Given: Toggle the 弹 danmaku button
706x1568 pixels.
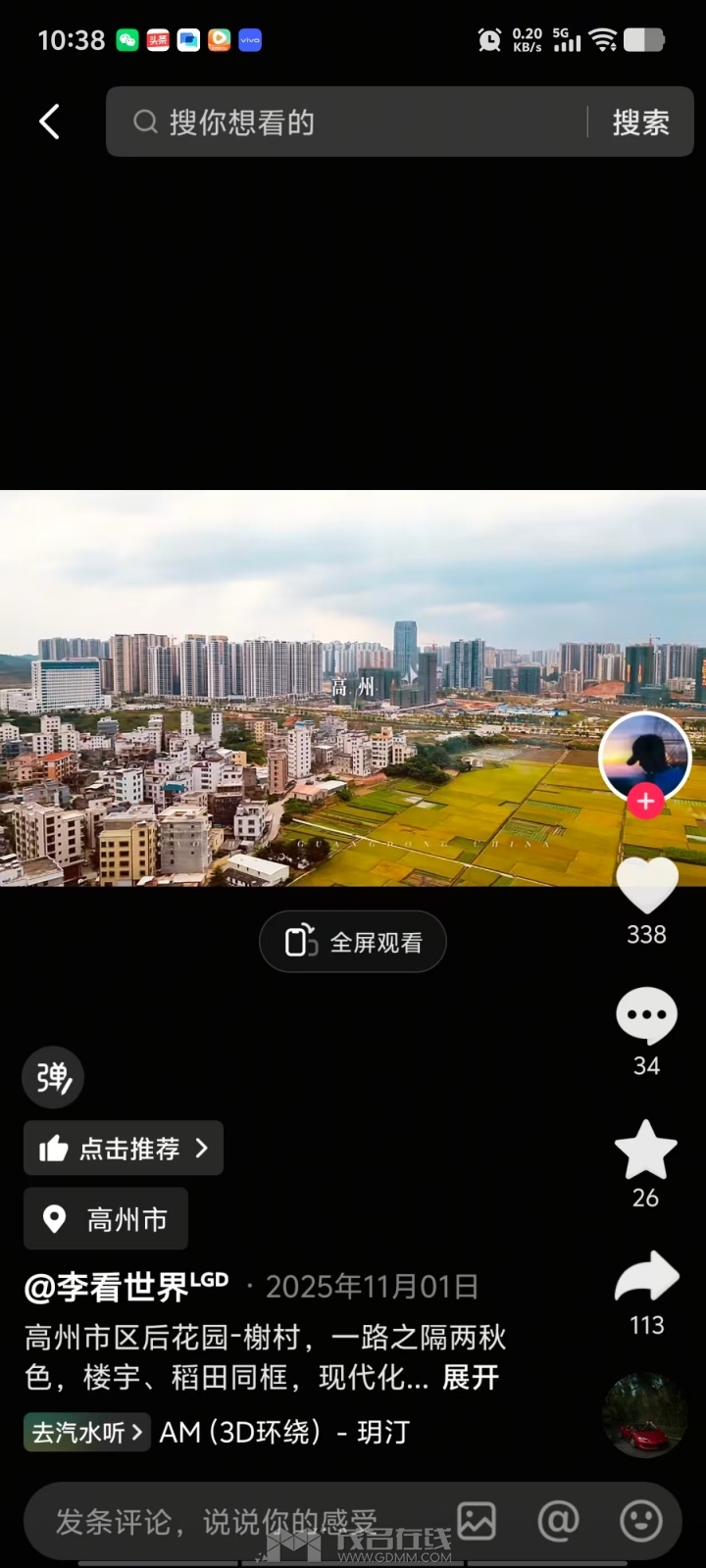Looking at the screenshot, I should 53,1077.
